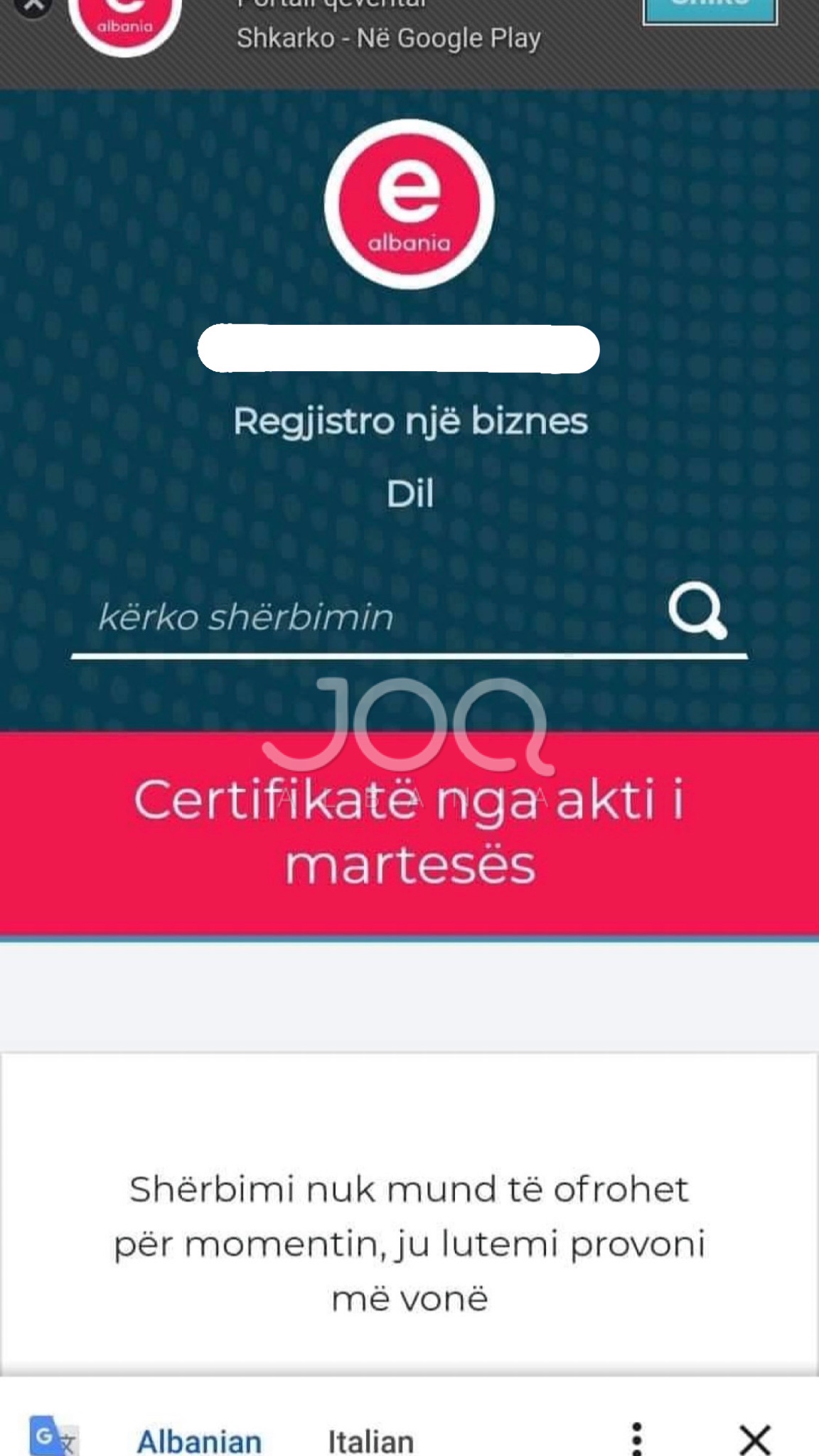Toggle translation language to Albanian
Viewport: 819px width, 1456px height.
tap(200, 1441)
